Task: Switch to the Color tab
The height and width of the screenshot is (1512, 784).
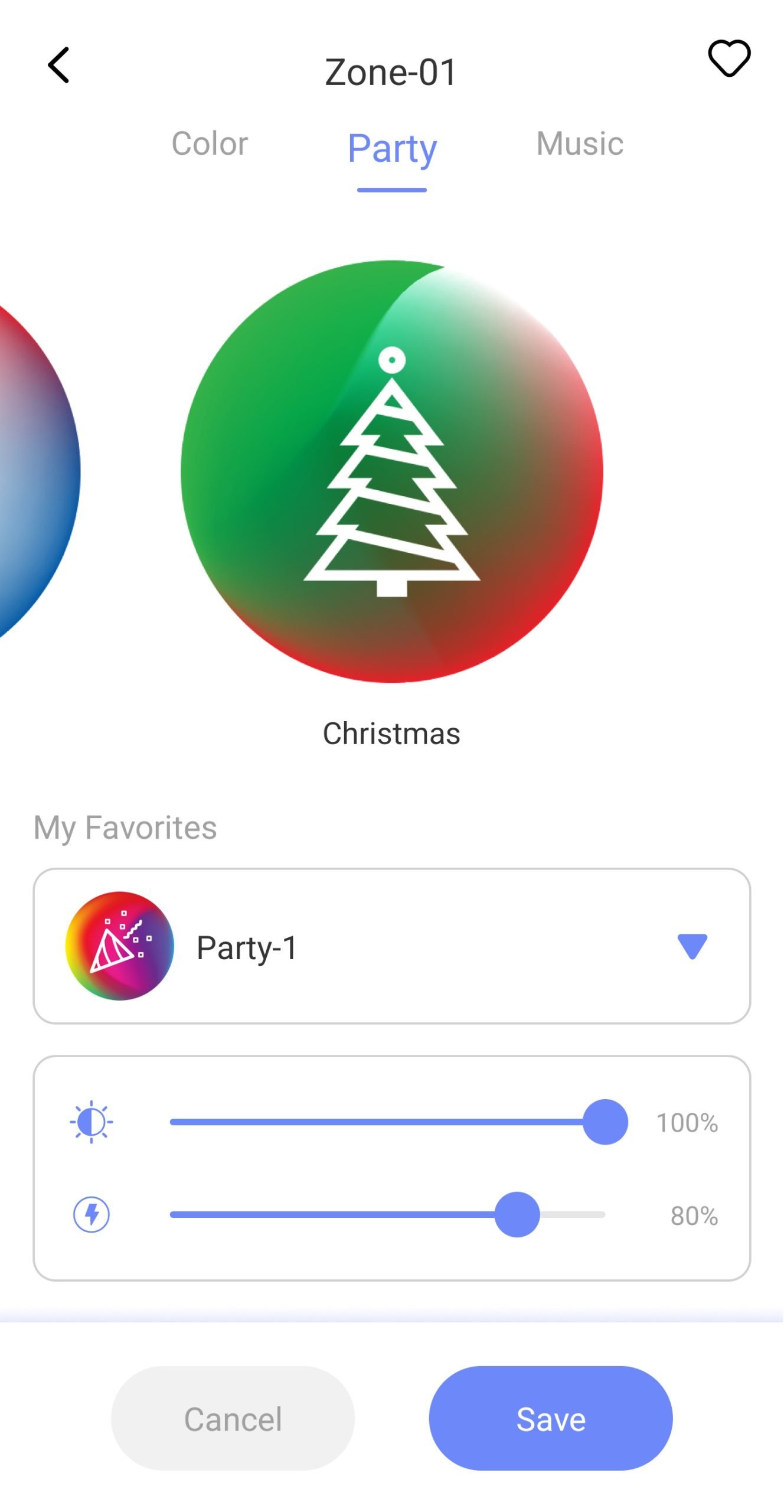Action: pos(210,144)
